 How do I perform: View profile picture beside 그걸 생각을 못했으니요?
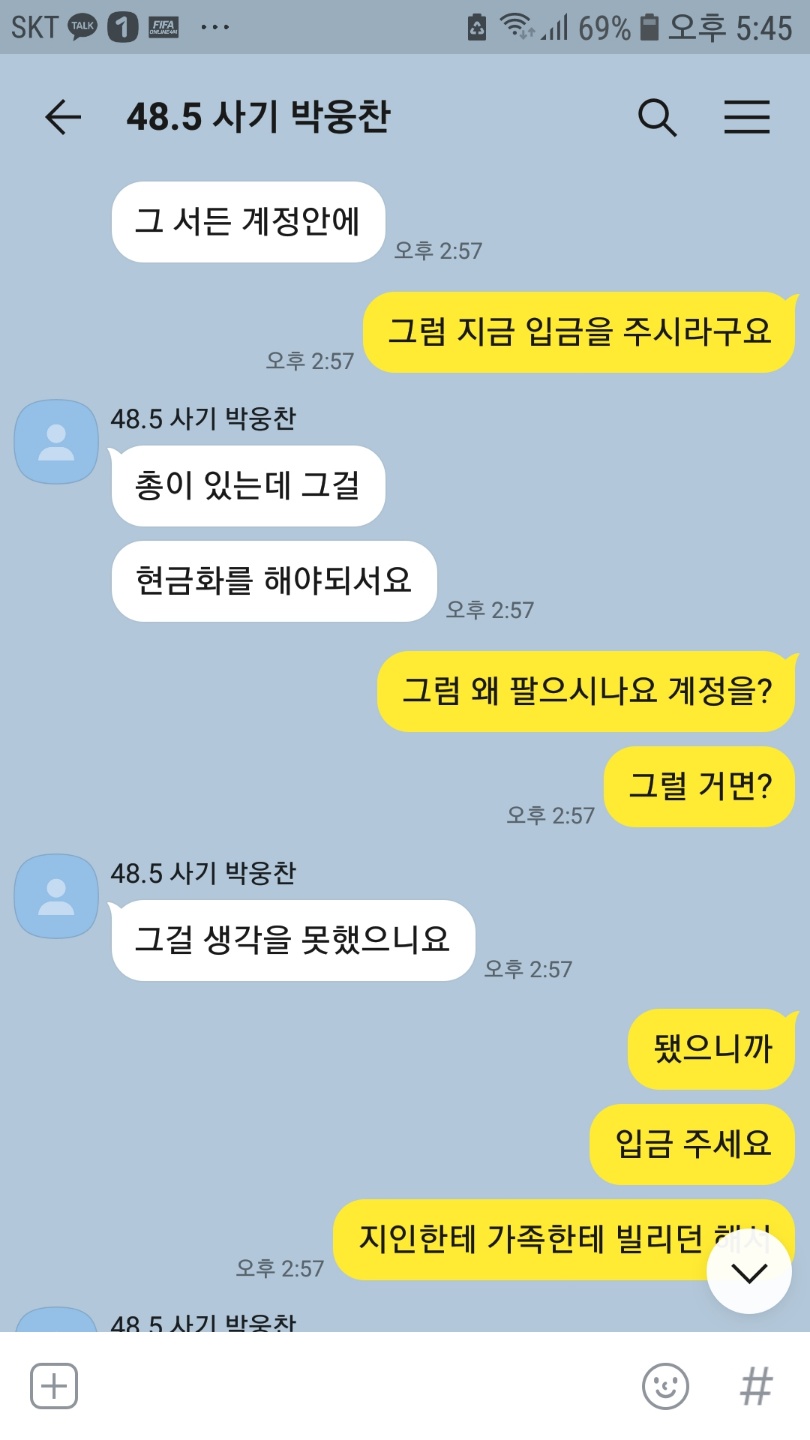click(56, 896)
